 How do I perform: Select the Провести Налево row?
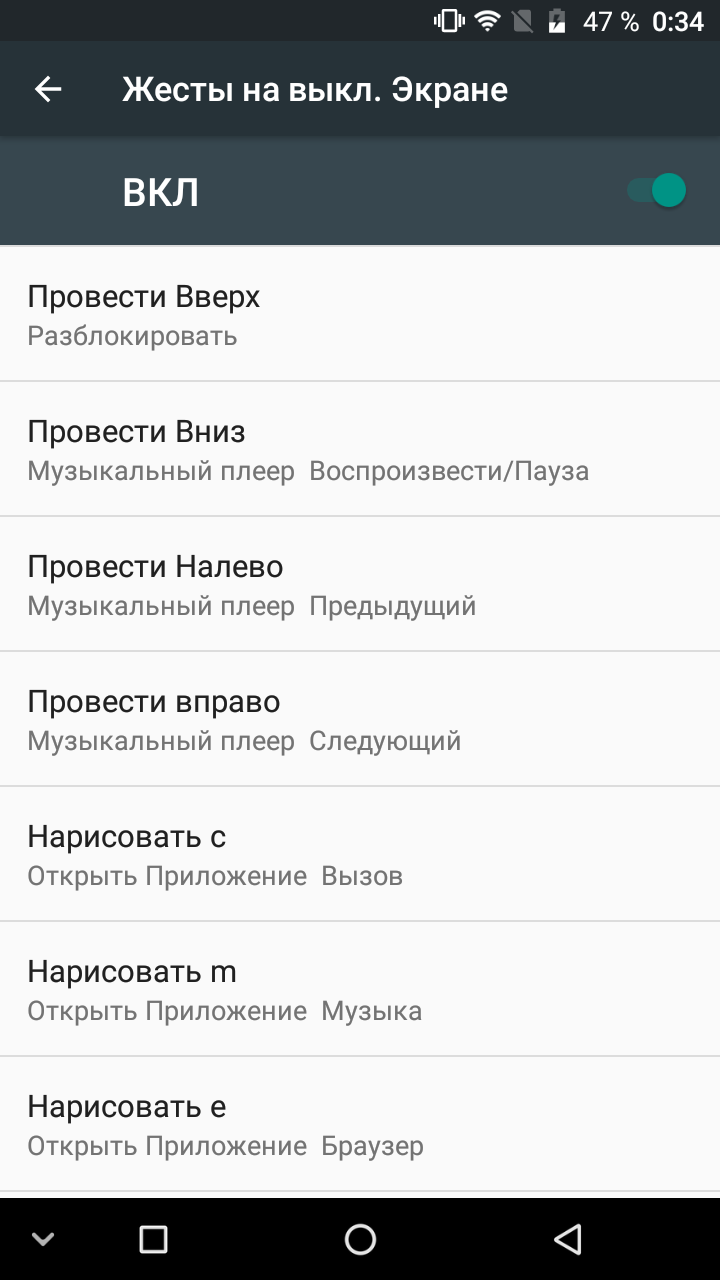[360, 584]
